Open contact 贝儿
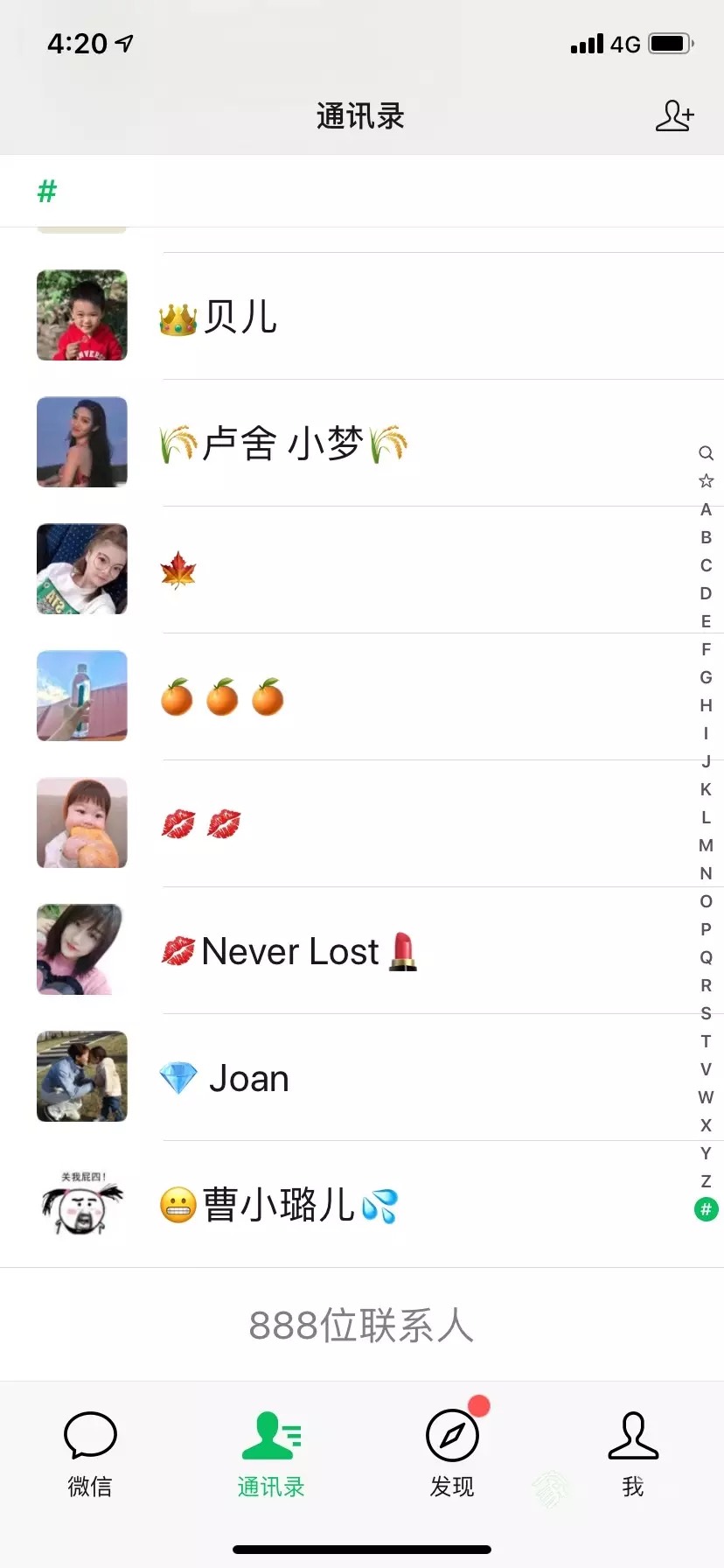The image size is (724, 1568). (362, 316)
